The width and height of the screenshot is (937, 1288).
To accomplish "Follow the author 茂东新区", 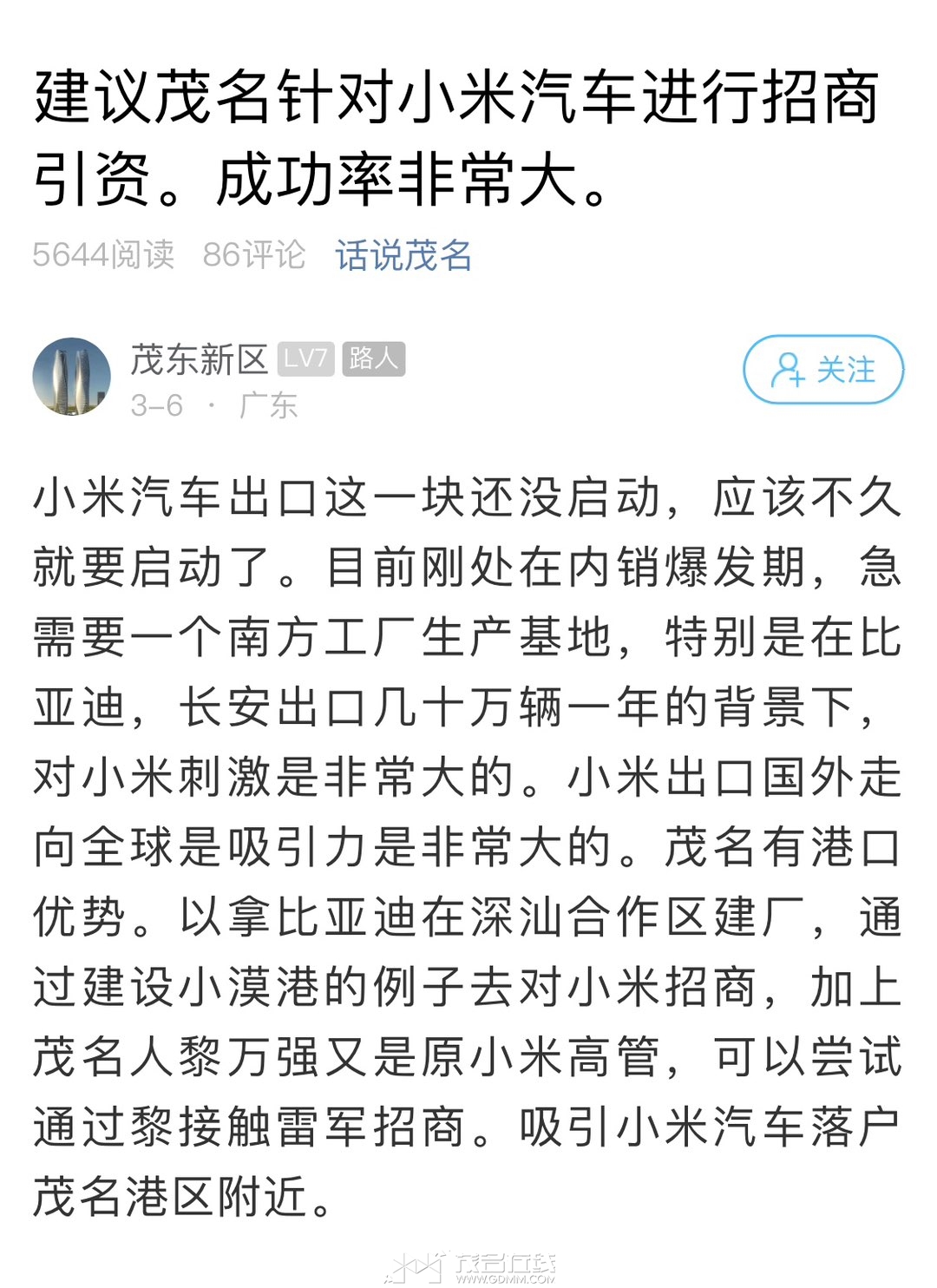I will pos(822,370).
